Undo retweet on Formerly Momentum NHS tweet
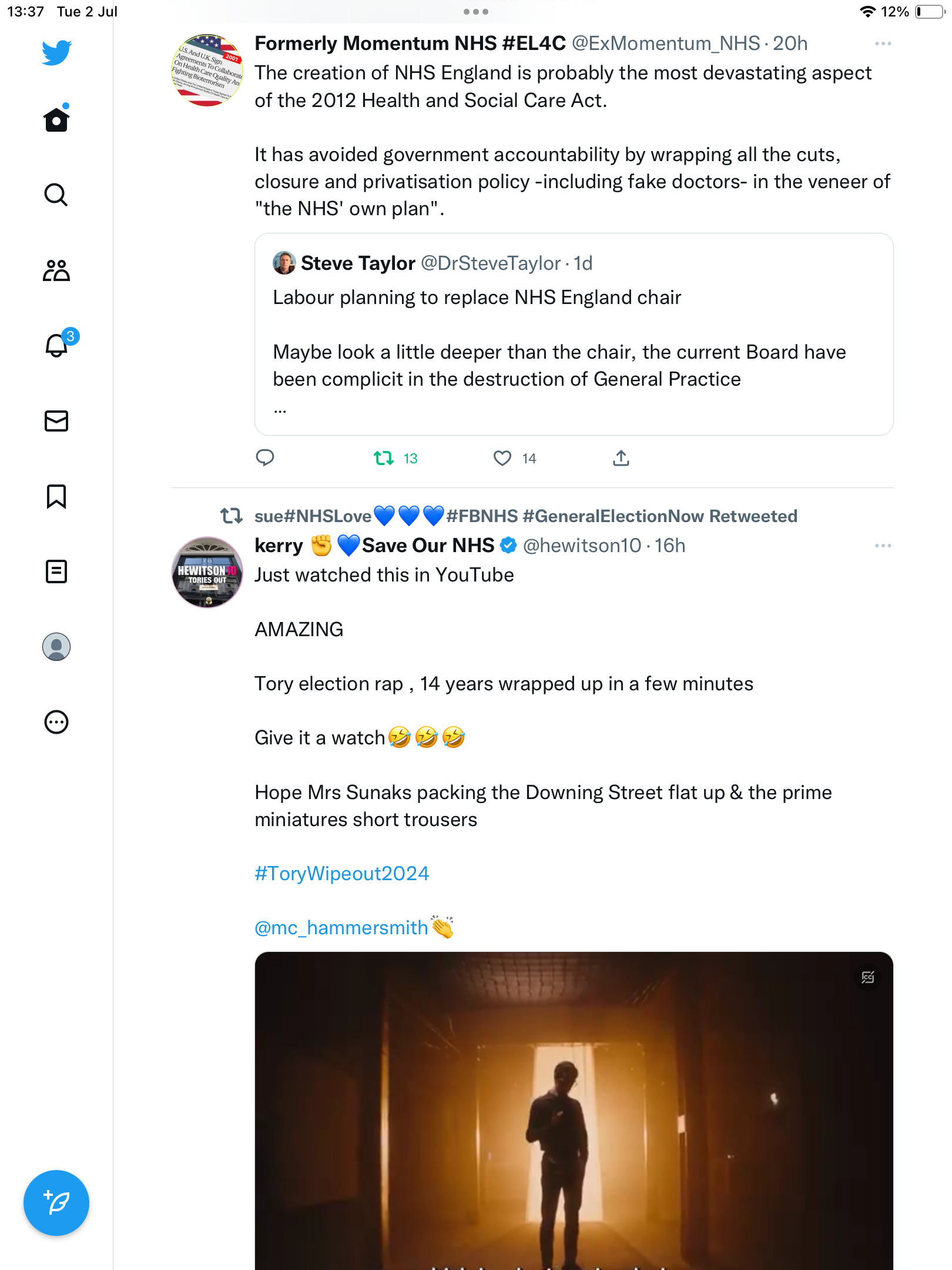 [384, 458]
